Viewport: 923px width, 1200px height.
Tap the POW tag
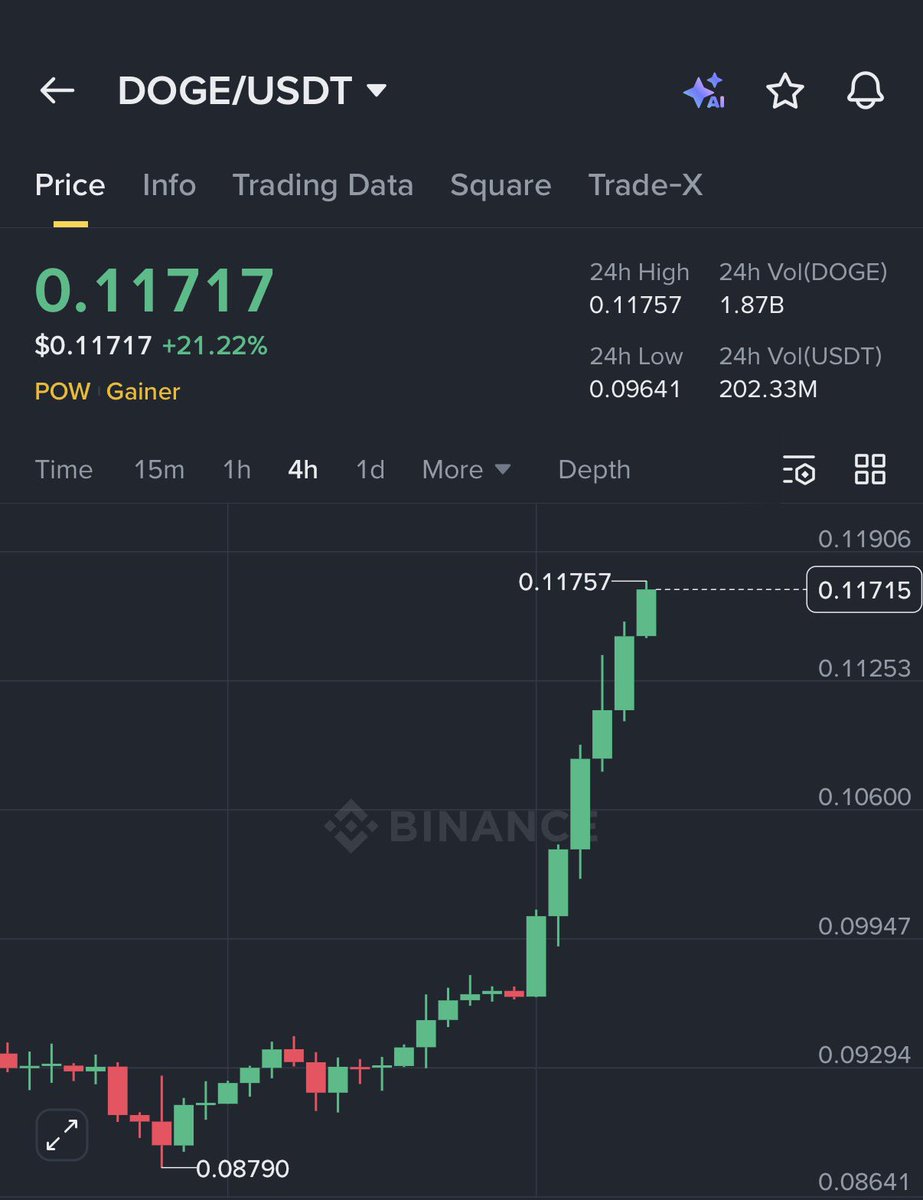click(x=62, y=391)
